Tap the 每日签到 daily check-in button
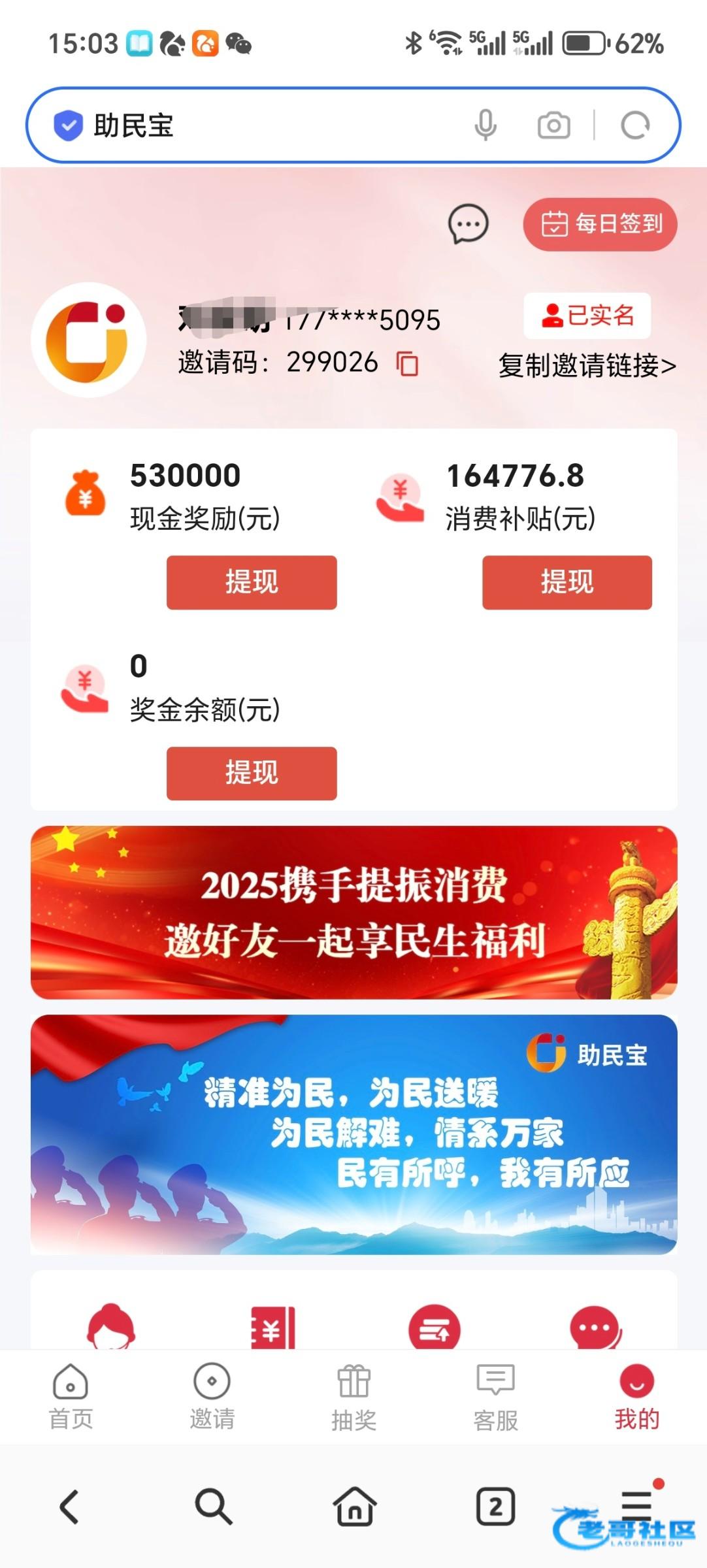This screenshot has width=707, height=1568. [x=600, y=224]
